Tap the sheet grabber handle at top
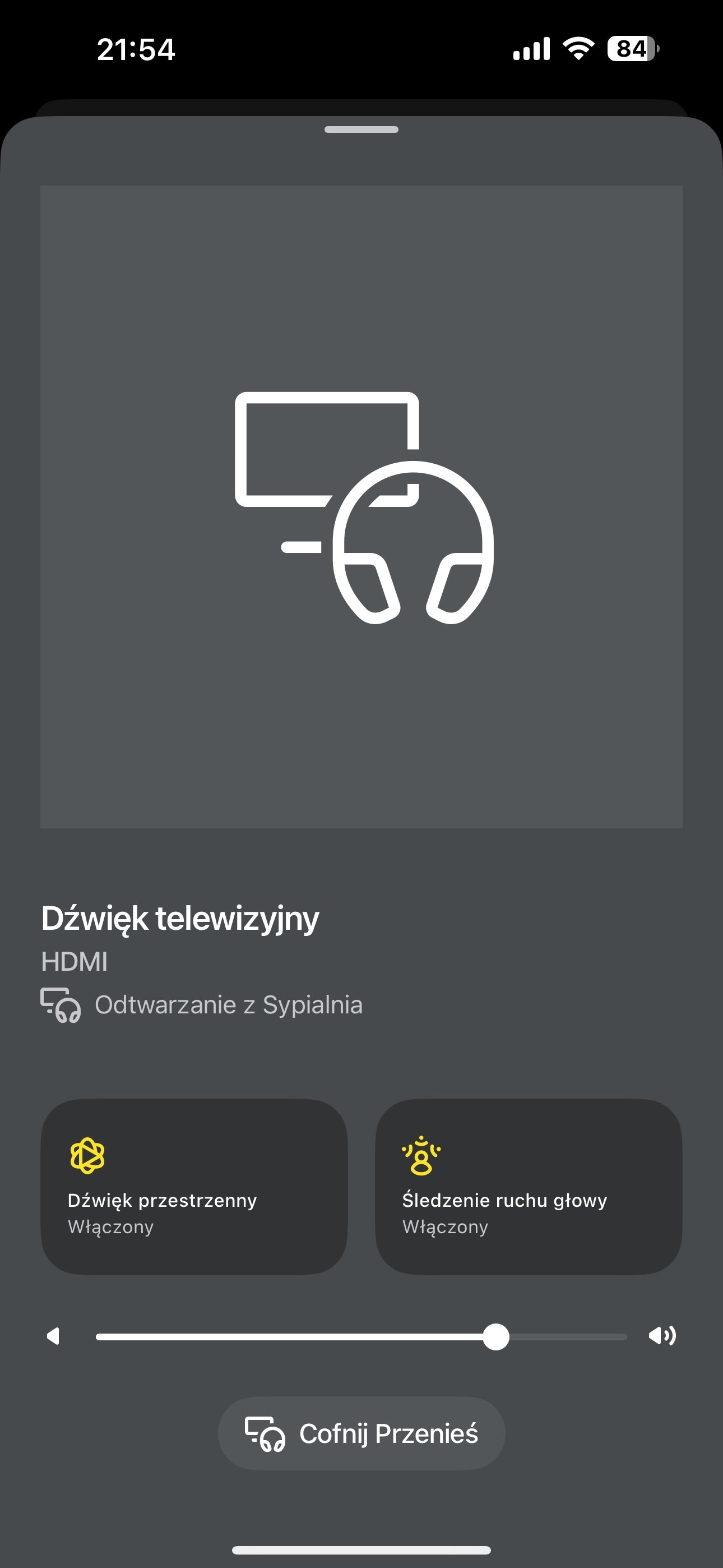 pyautogui.click(x=361, y=130)
